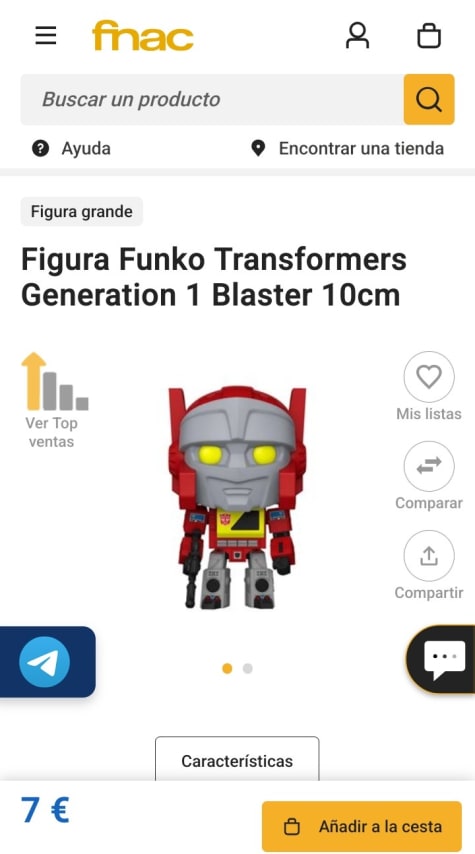Tap the Comparar icon
The height and width of the screenshot is (854, 475).
[429, 476]
